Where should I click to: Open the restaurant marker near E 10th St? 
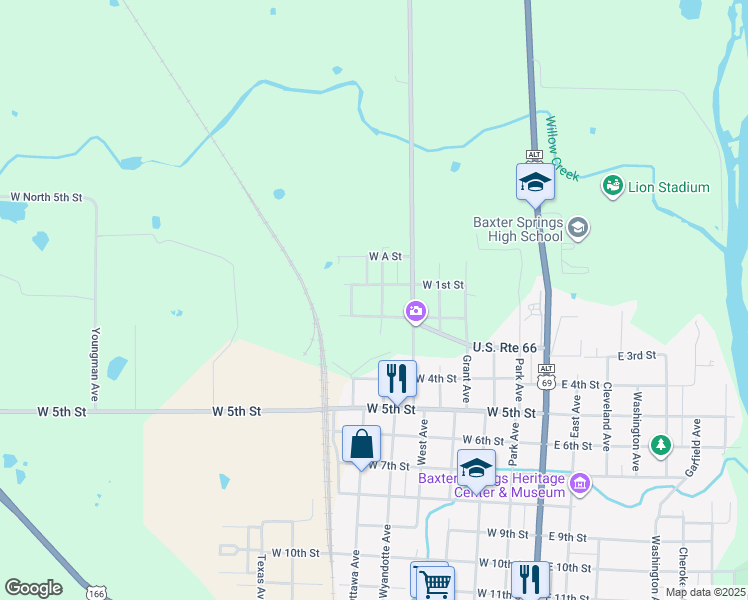(530, 580)
